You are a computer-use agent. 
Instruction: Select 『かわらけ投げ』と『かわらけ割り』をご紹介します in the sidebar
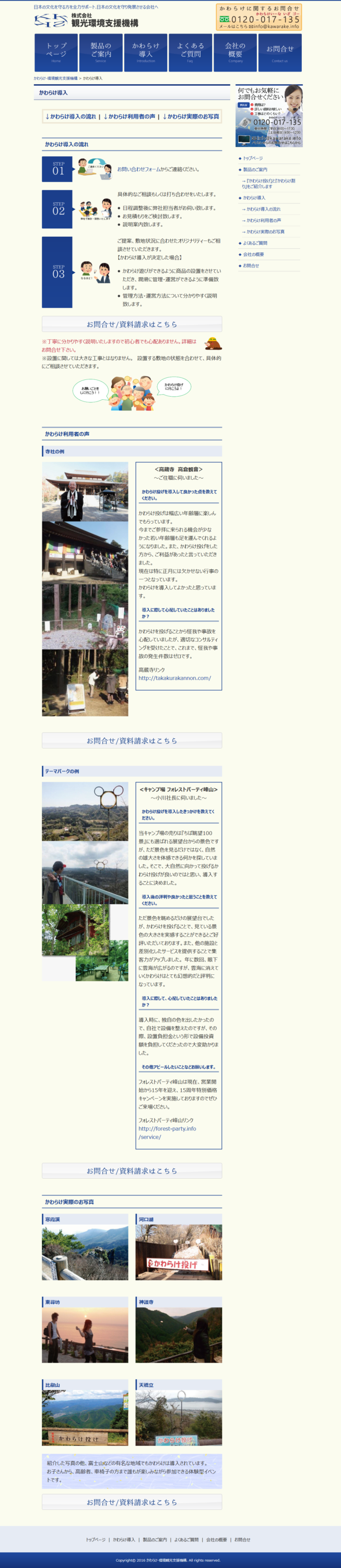coord(268,183)
